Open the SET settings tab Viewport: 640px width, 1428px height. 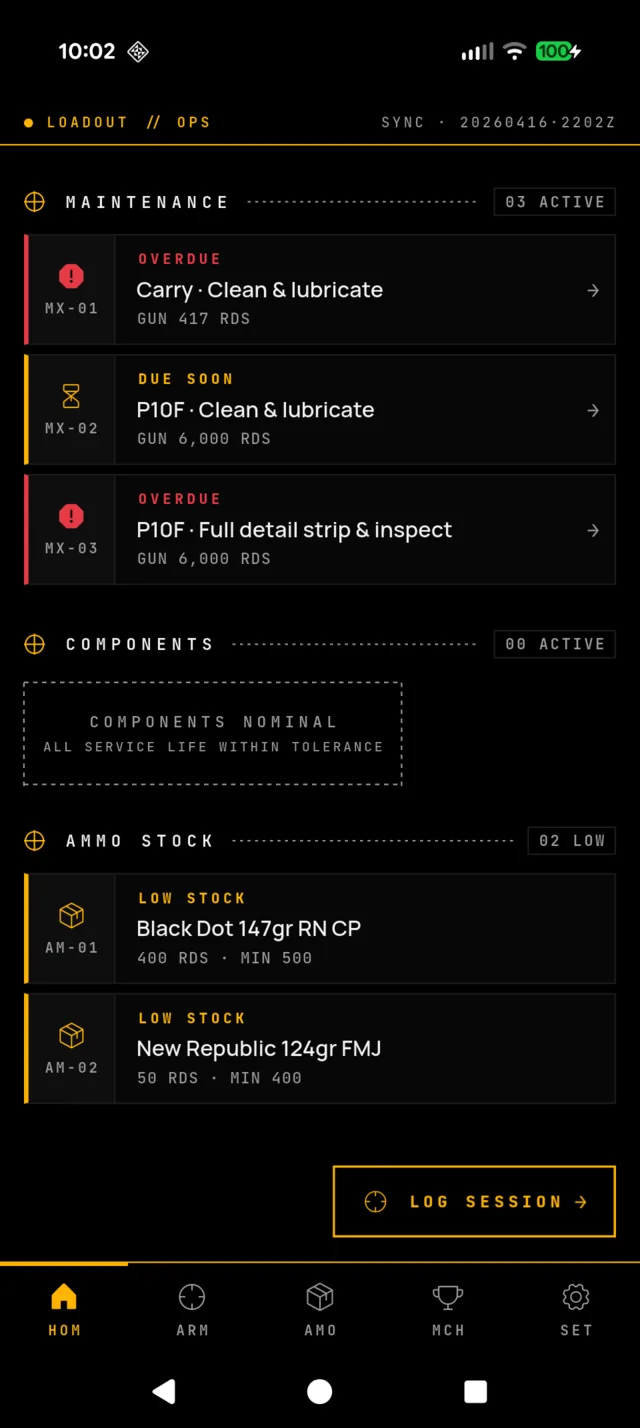[576, 1310]
